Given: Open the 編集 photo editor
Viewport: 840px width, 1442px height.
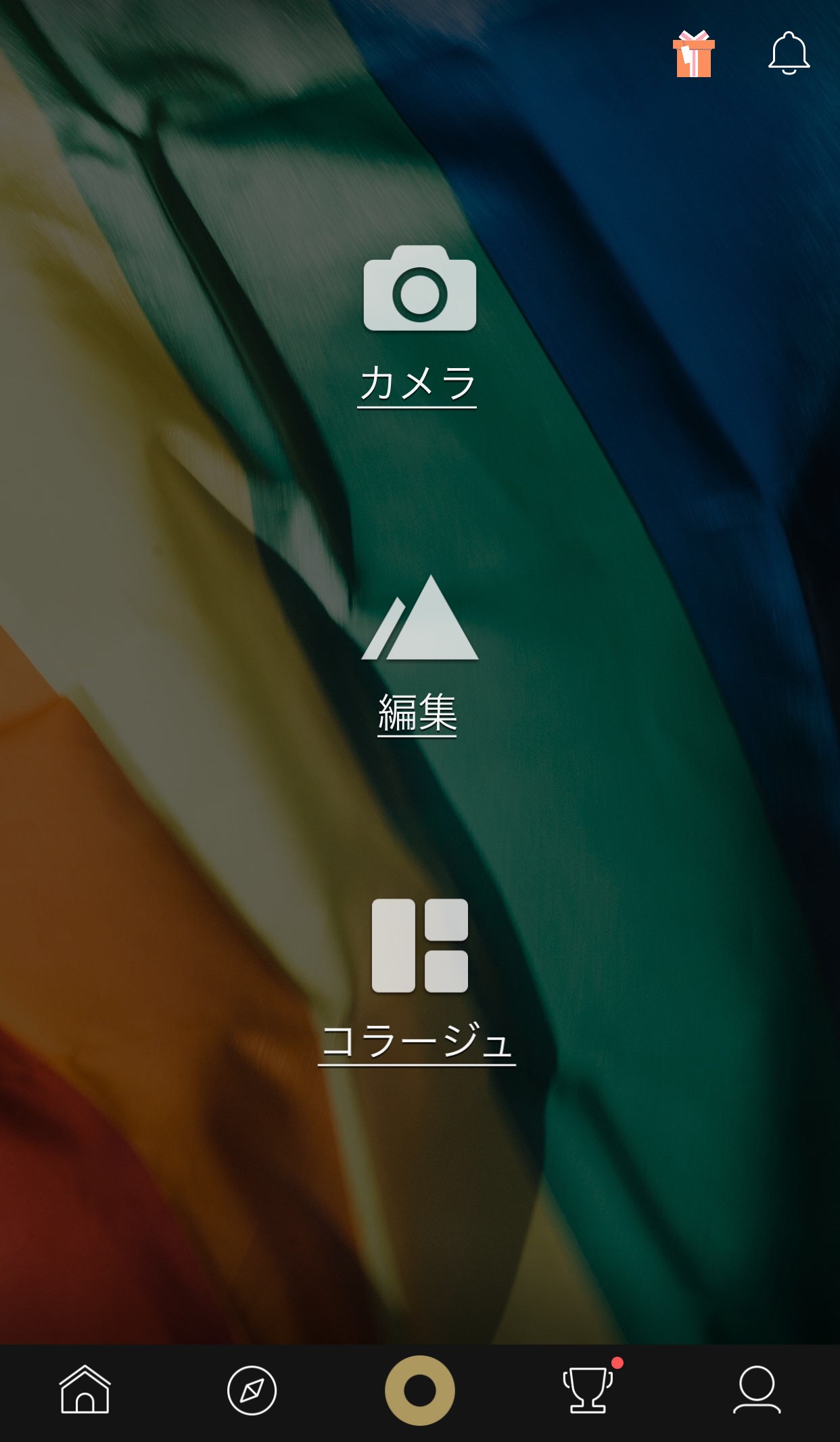Looking at the screenshot, I should pyautogui.click(x=419, y=654).
